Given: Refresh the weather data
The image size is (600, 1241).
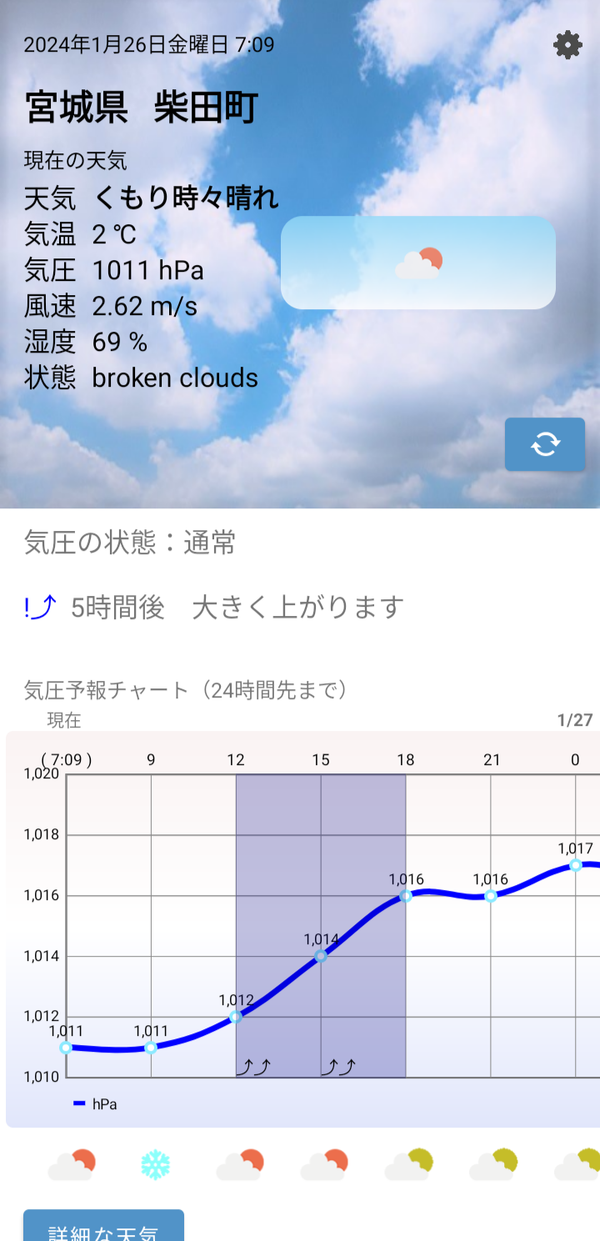Looking at the screenshot, I should pos(545,444).
